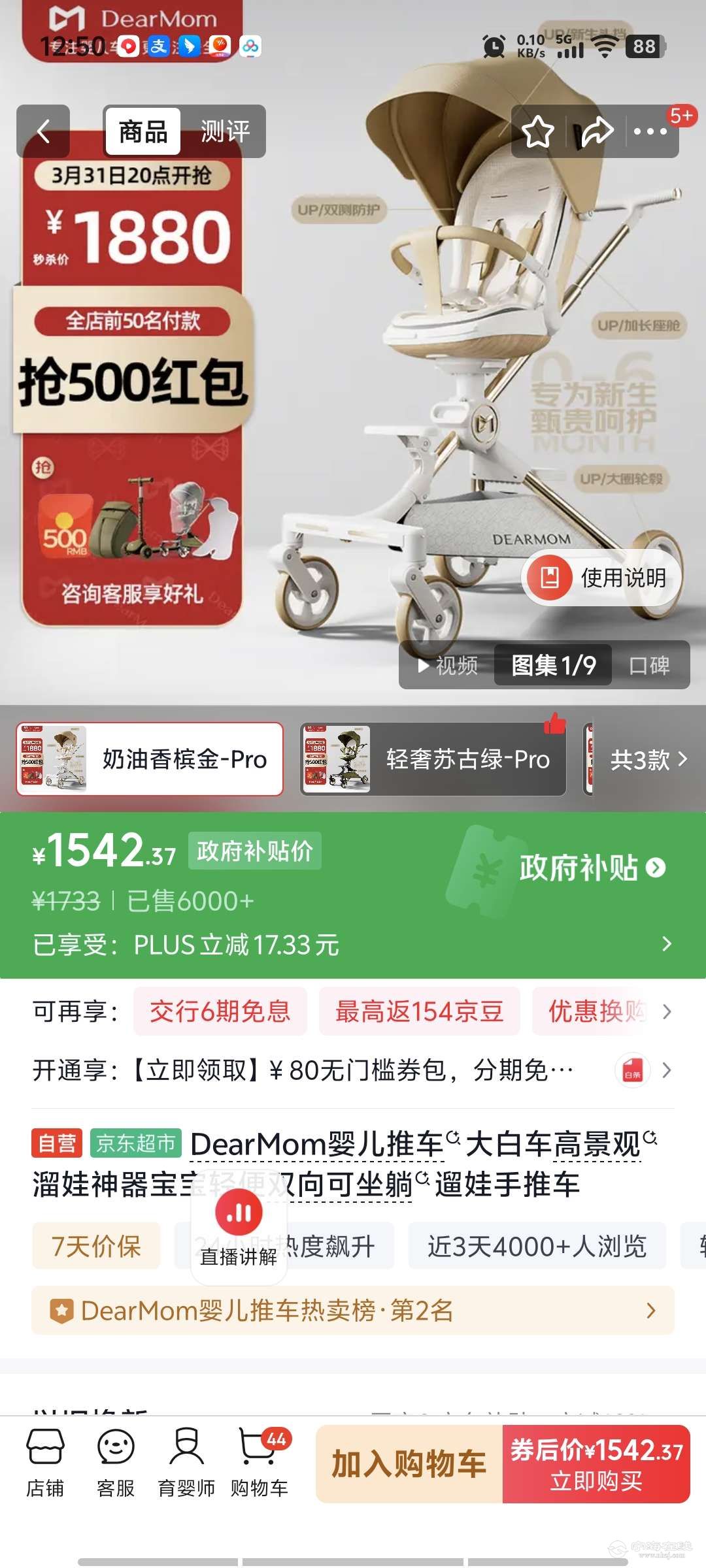Select the 轻奢苏古绿-Pro variant
Screen dimensions: 706x1568
point(433,759)
